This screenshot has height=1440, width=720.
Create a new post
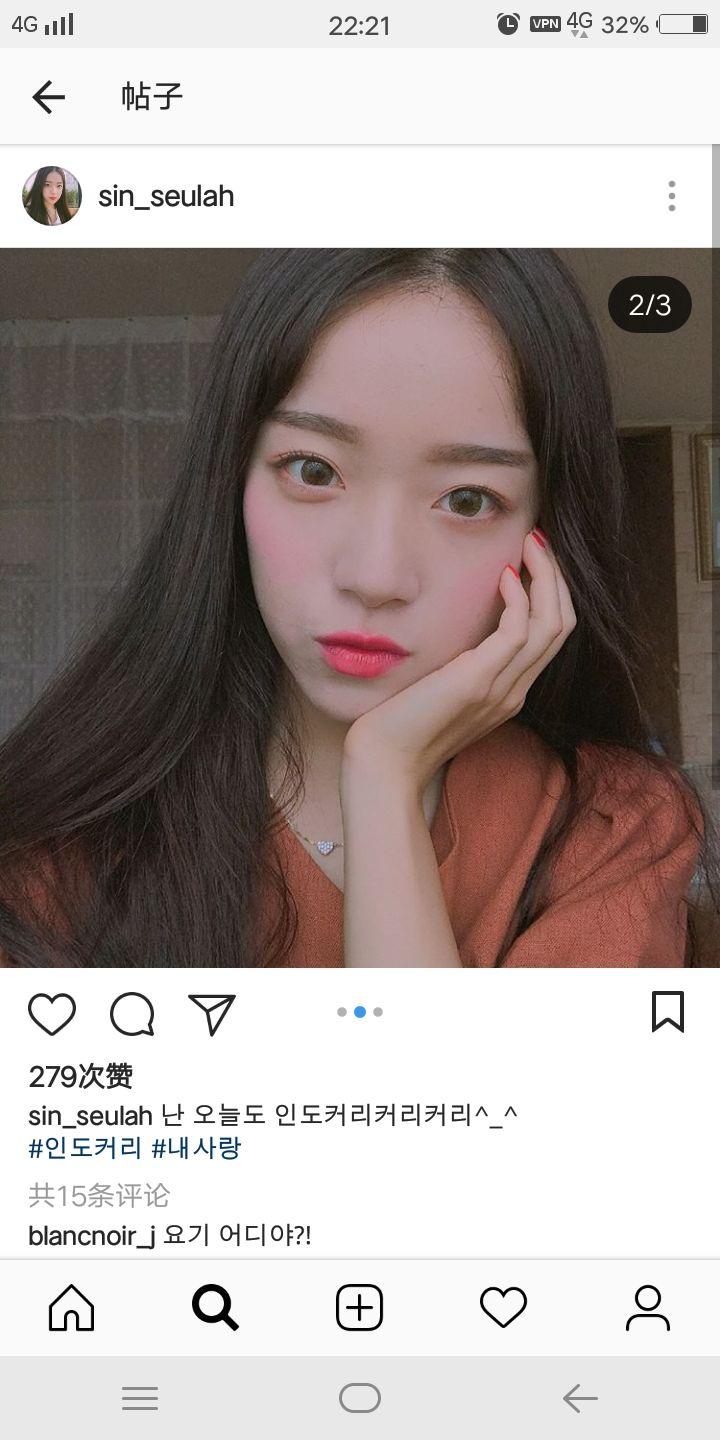click(359, 1308)
